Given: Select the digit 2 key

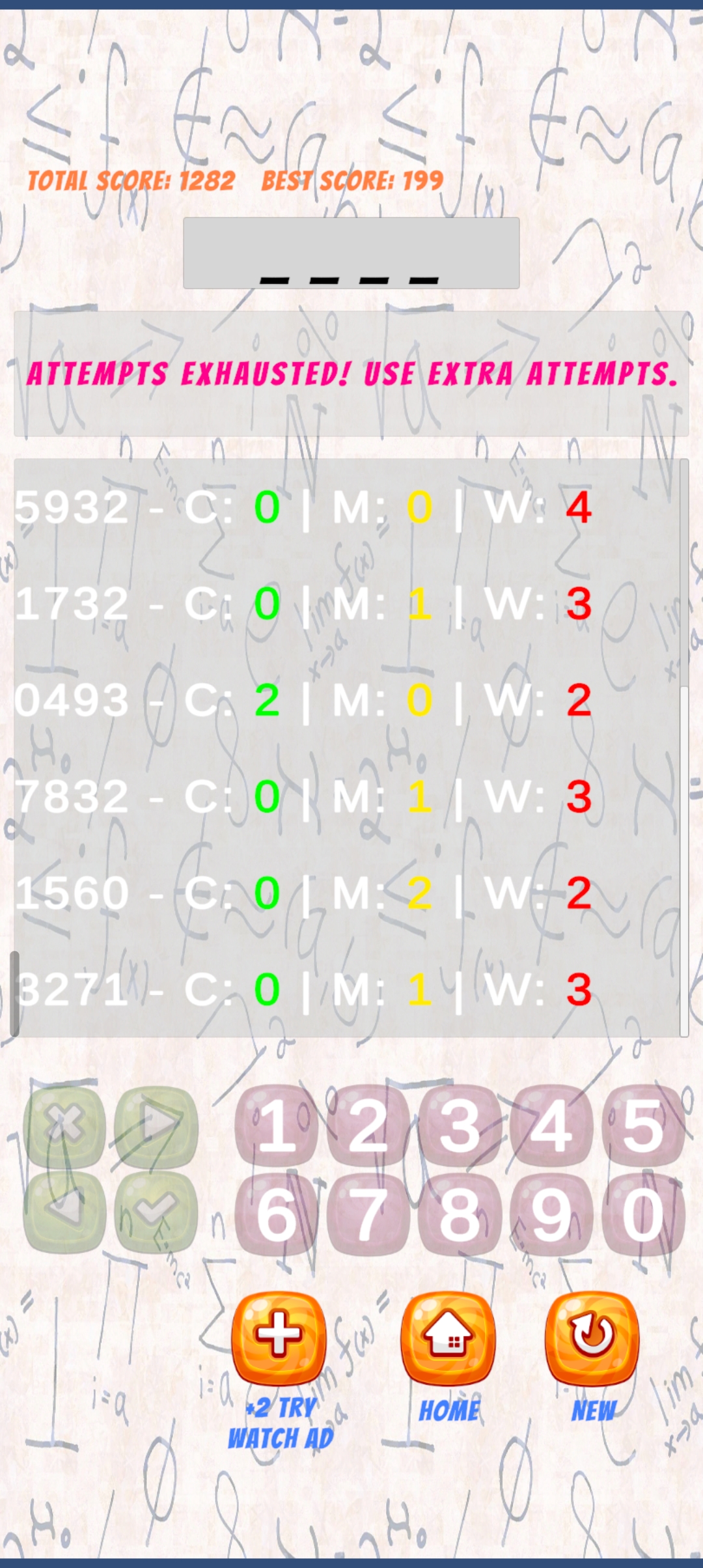Looking at the screenshot, I should pyautogui.click(x=368, y=1126).
